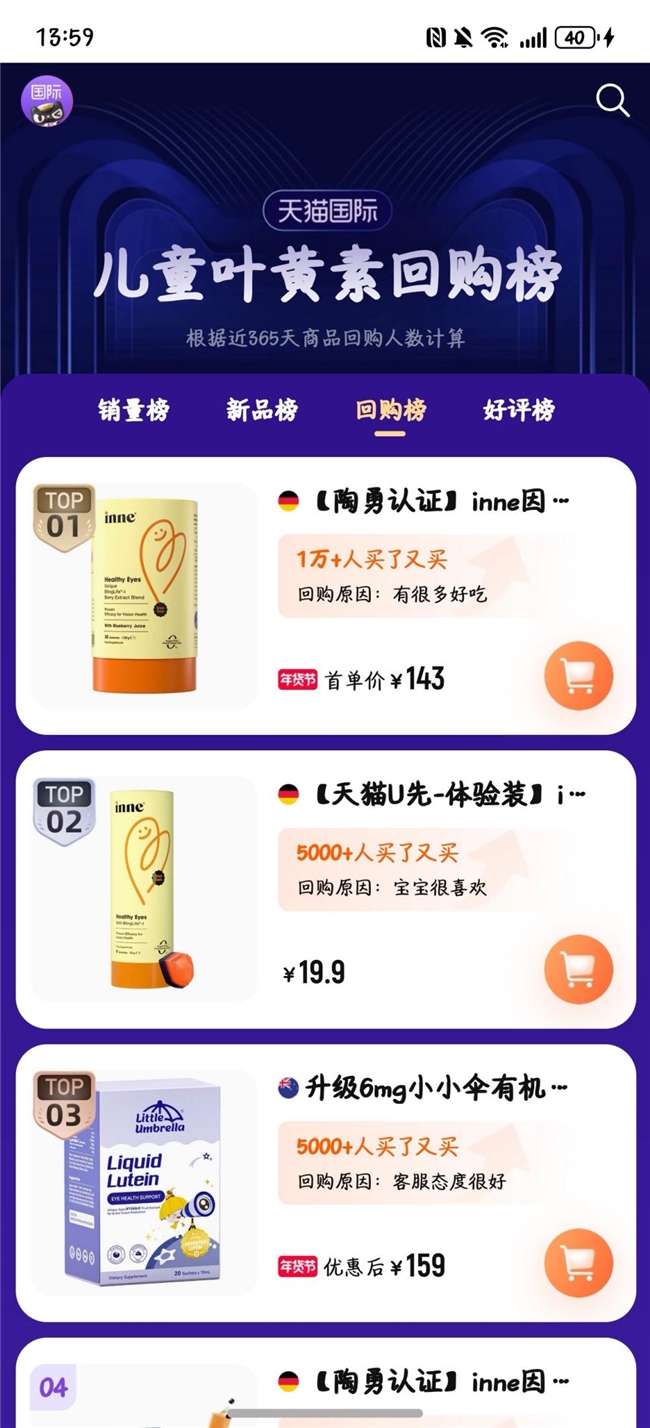Add the ¥143 inne product to cart

579,677
